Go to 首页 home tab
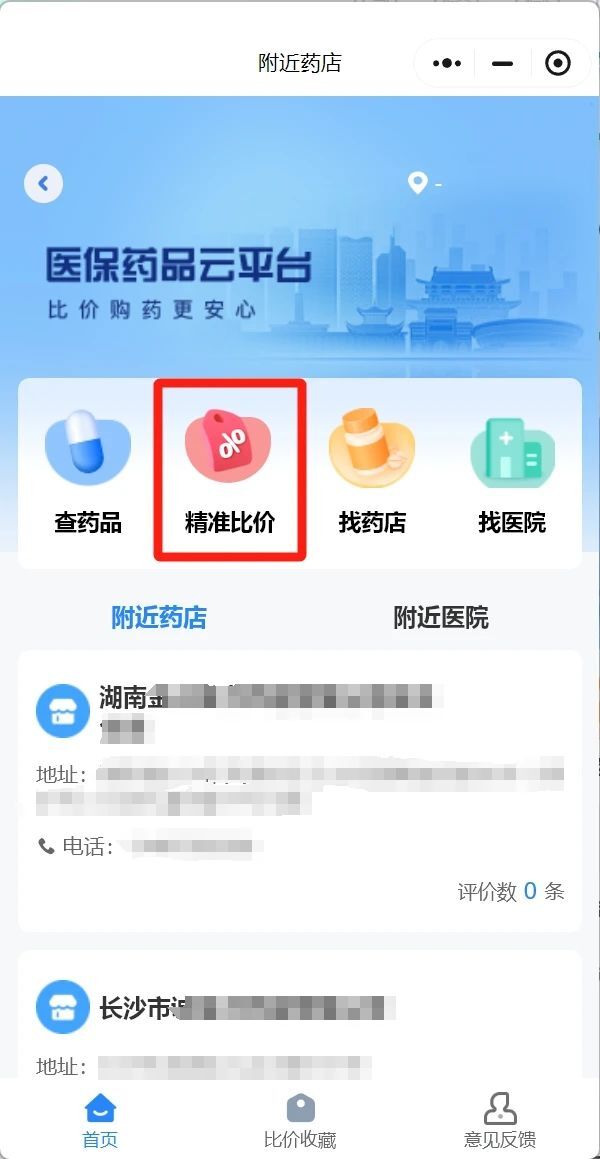Viewport: 600px width, 1159px height. click(100, 1120)
